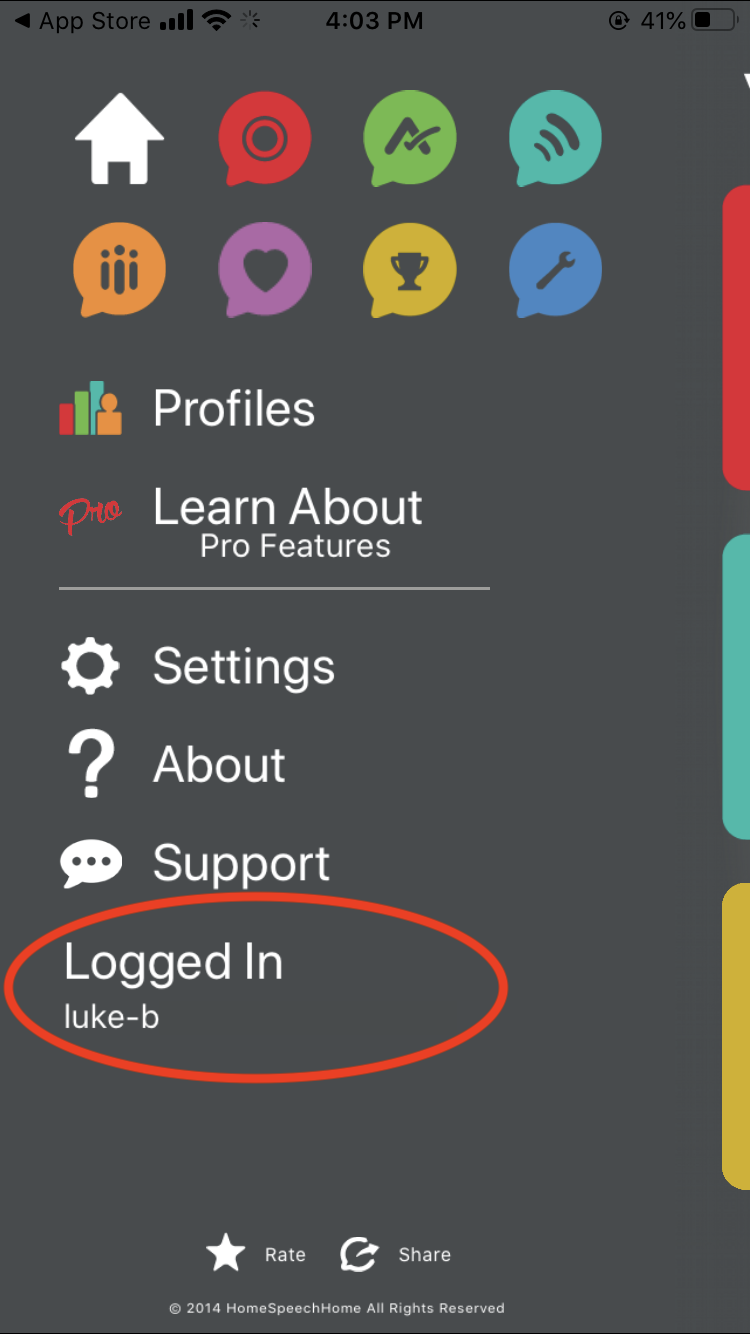Open the blue wrench bubble icon
Viewport: 750px width, 1334px height.
[555, 269]
